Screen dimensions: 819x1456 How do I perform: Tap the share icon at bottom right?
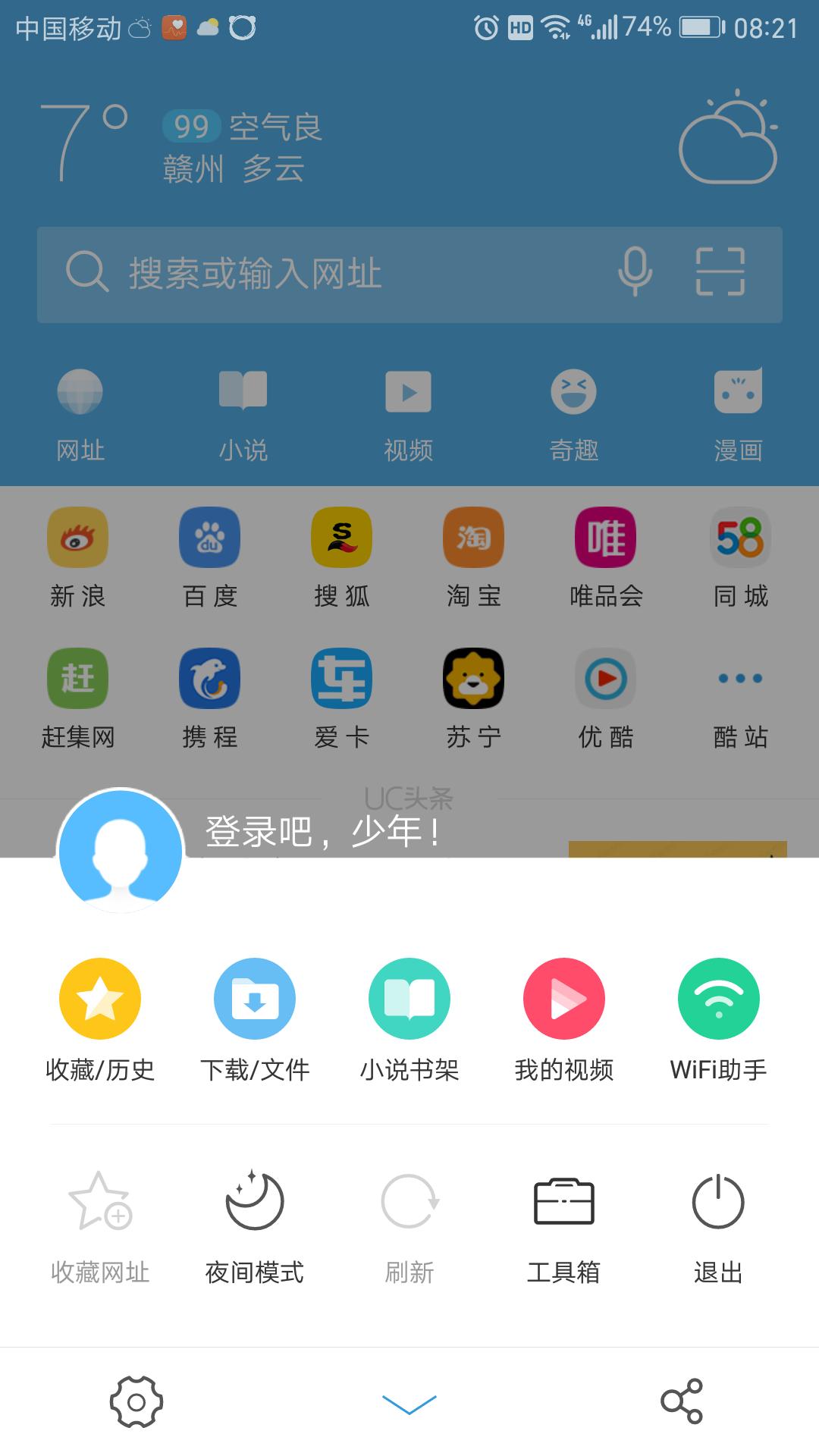point(682,1401)
